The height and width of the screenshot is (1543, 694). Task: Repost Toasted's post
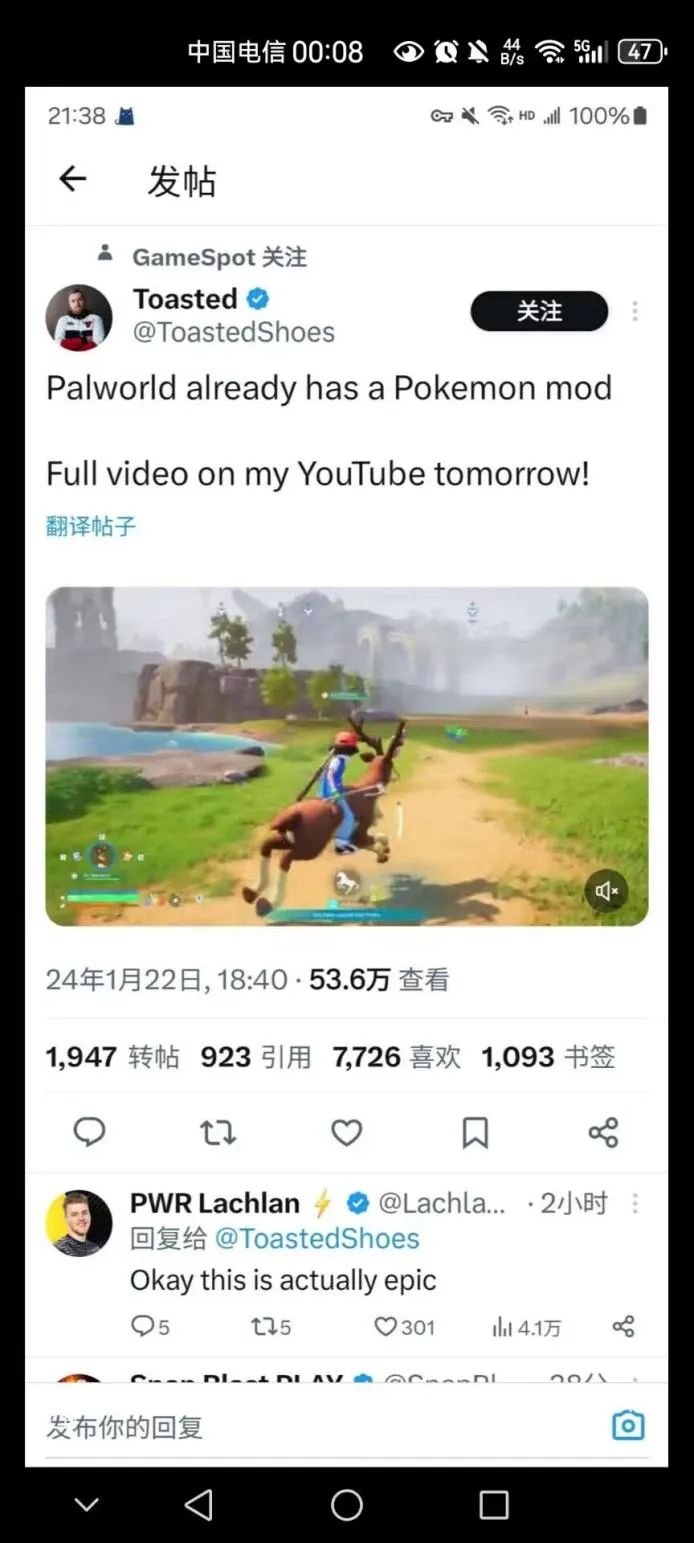tap(217, 1132)
